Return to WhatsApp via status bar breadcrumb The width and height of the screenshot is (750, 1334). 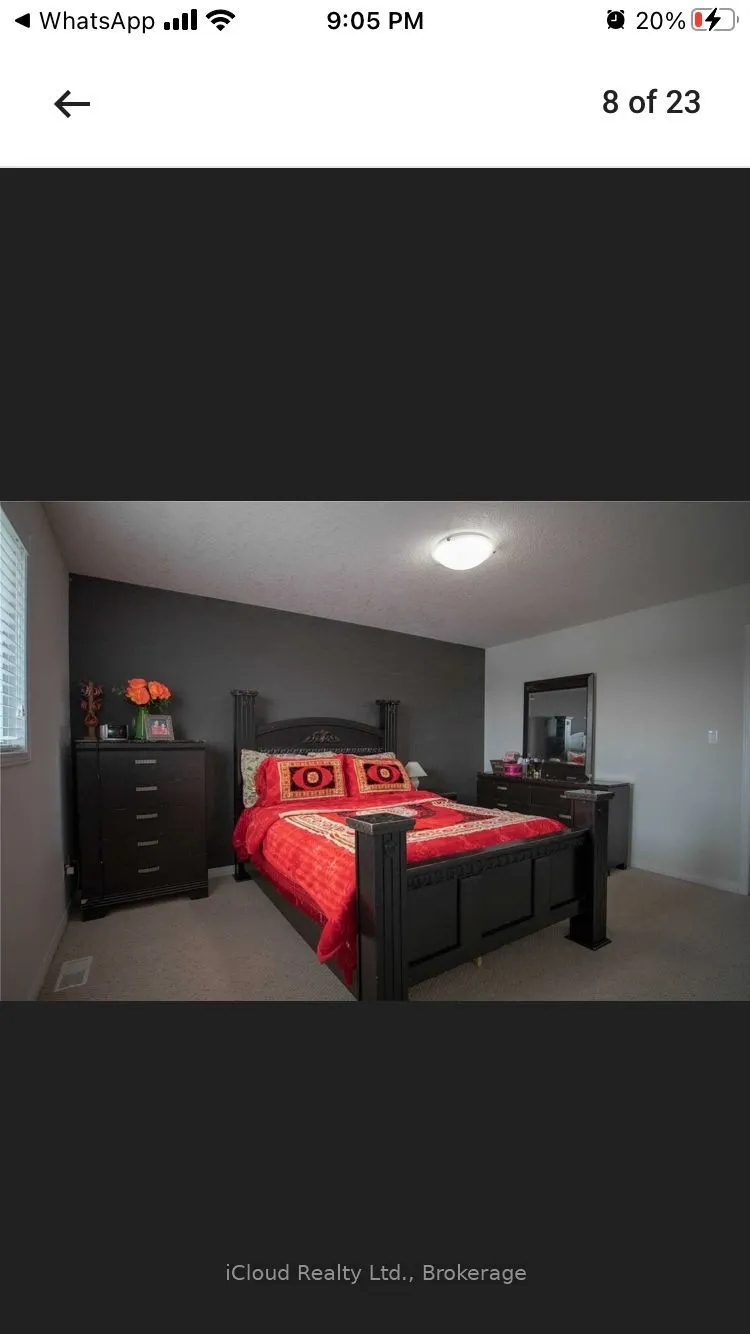(x=86, y=20)
